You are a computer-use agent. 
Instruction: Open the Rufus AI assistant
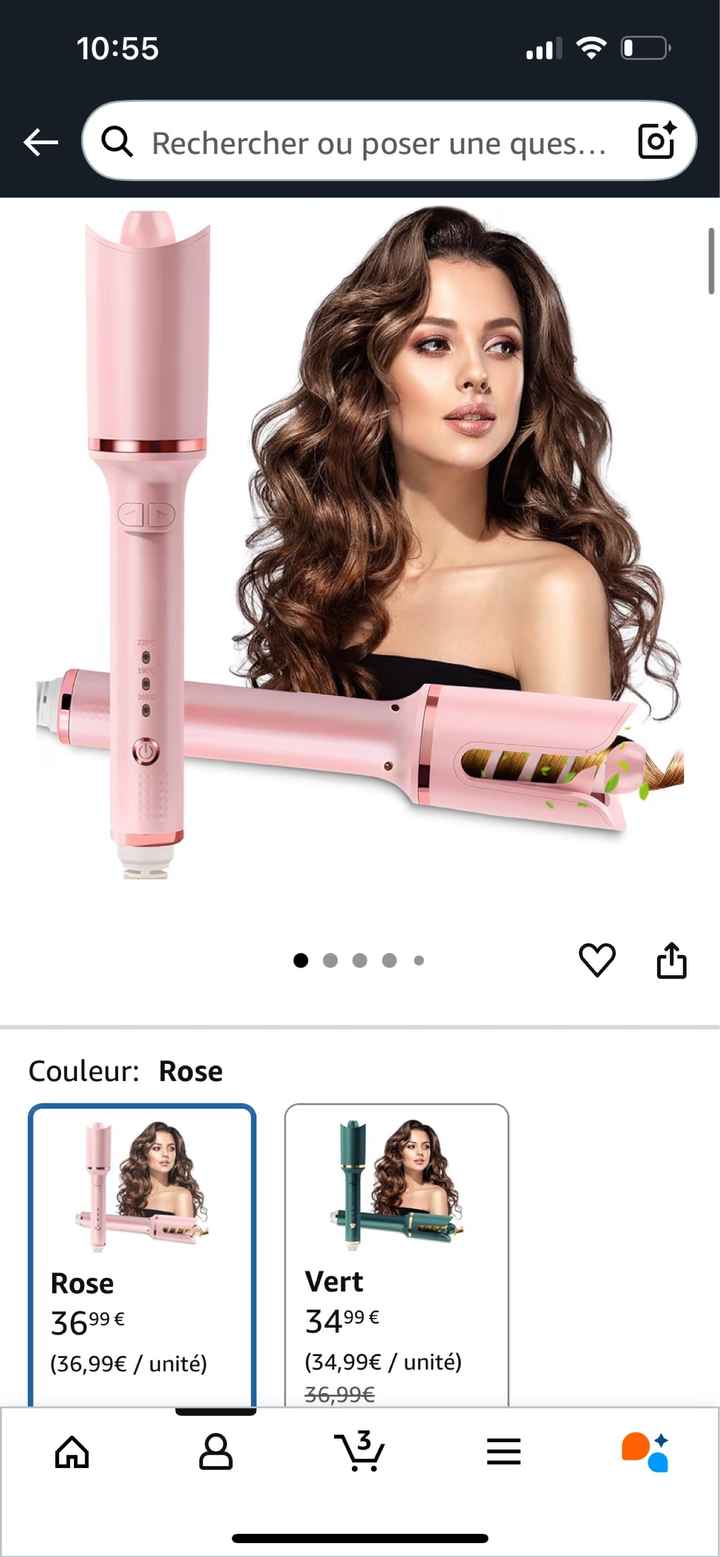point(645,1452)
